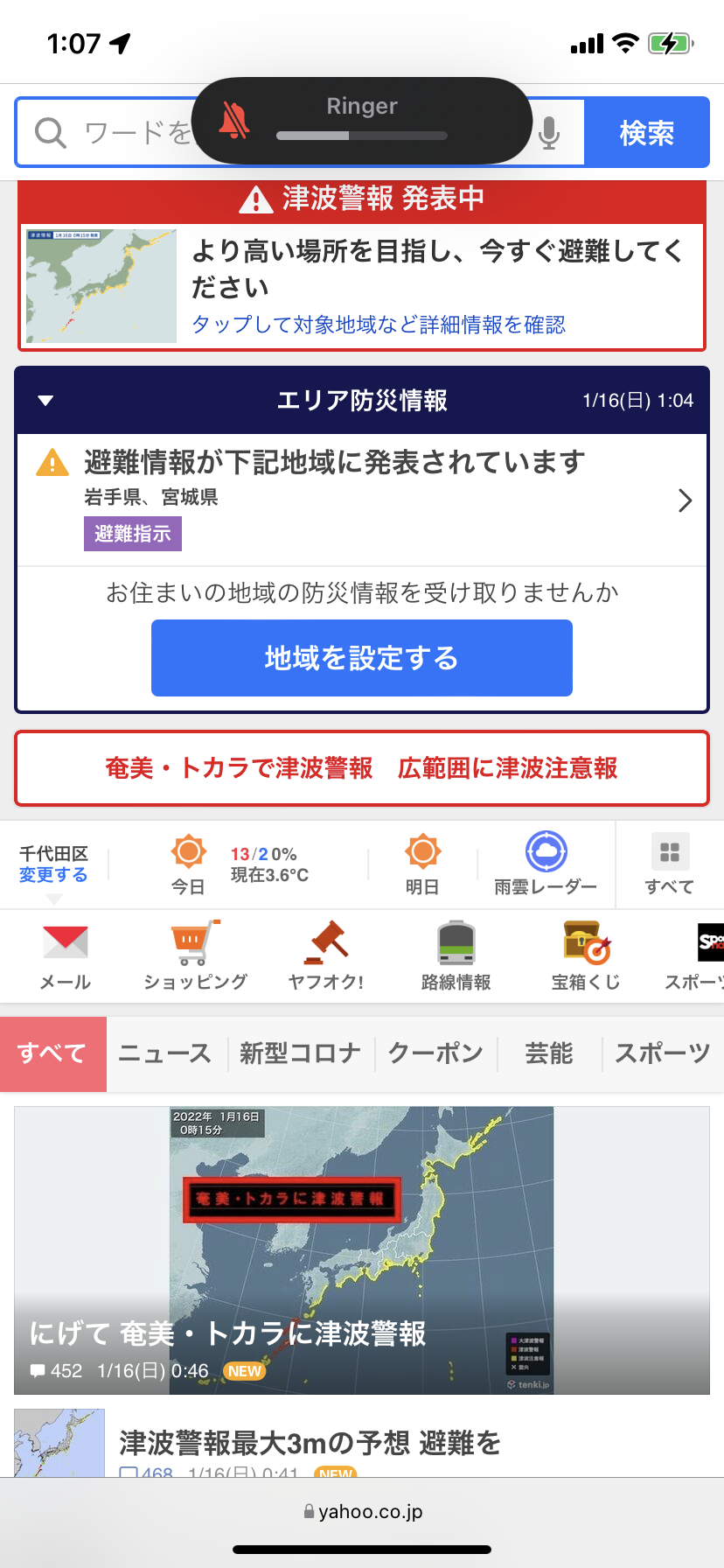Open 路線情報 transit info

click(x=456, y=955)
